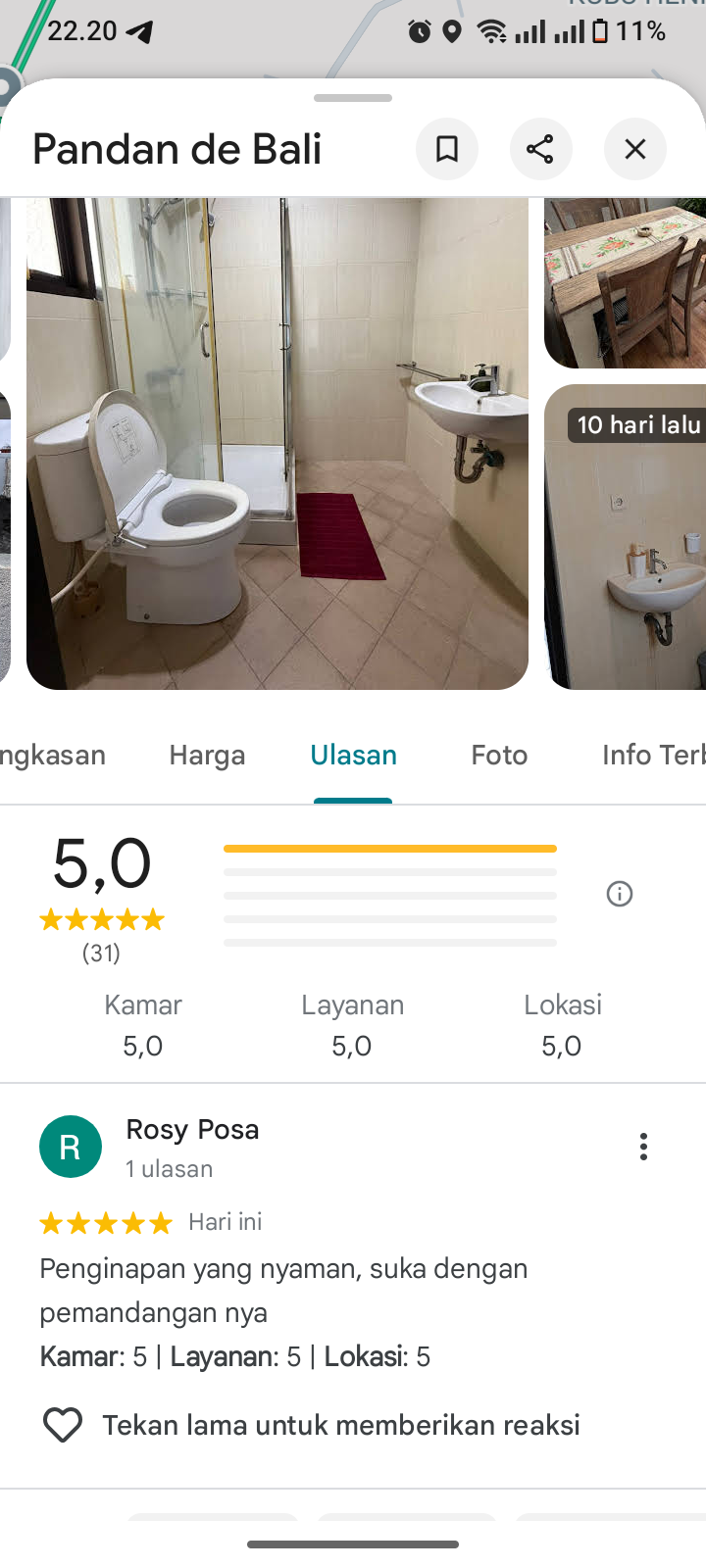Open the large bathroom photo with toilet
The width and height of the screenshot is (706, 1568).
click(277, 443)
